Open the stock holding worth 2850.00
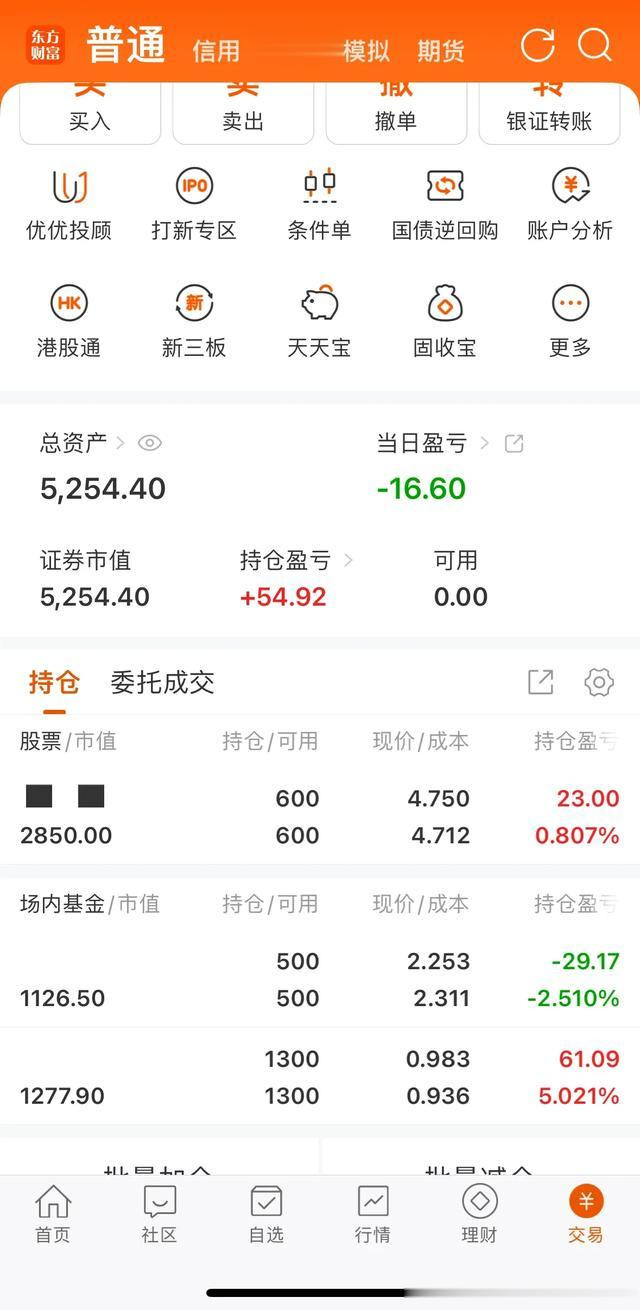This screenshot has height=1310, width=640. (x=320, y=816)
